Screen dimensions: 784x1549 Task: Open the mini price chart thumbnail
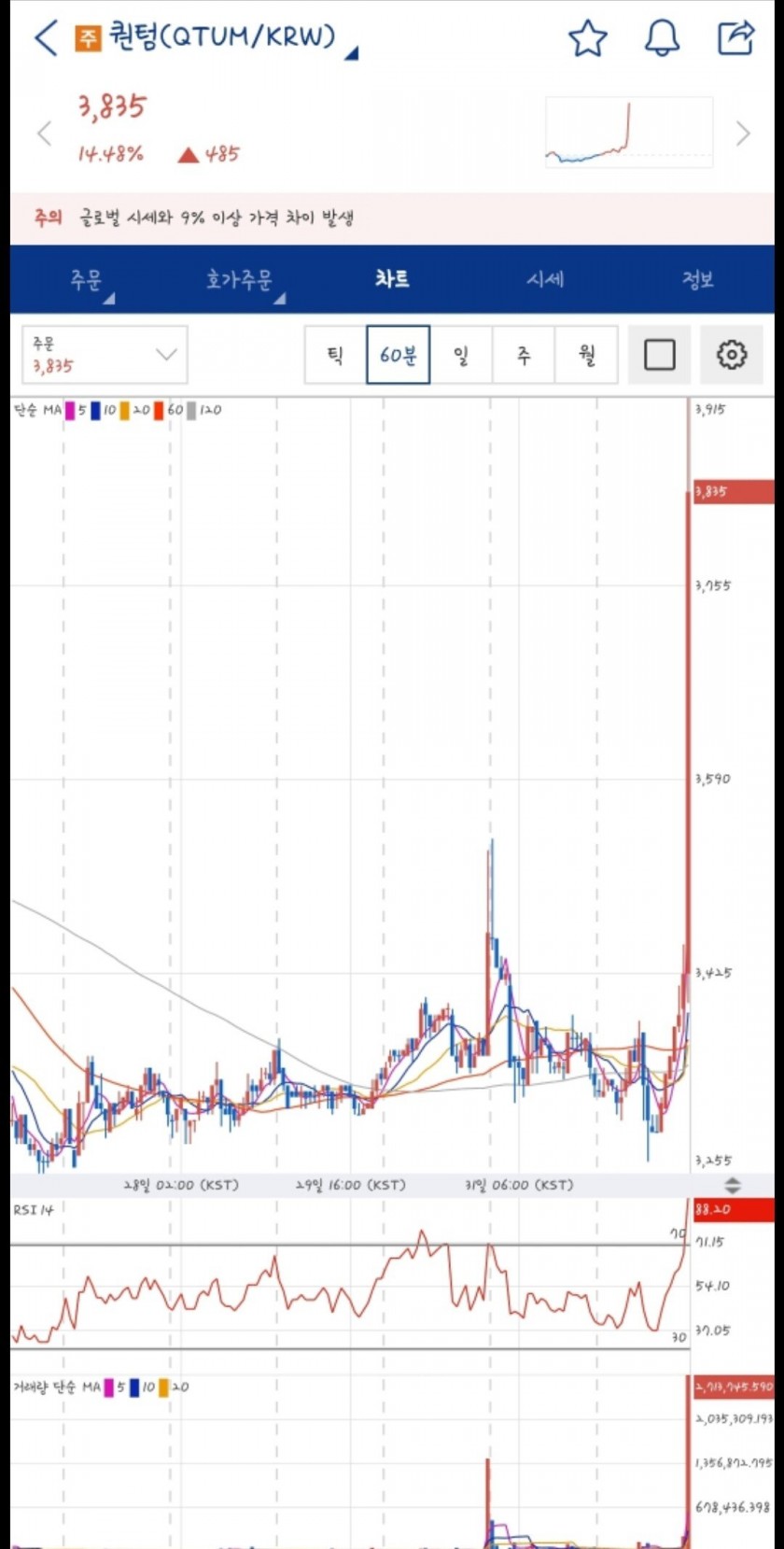[x=629, y=133]
